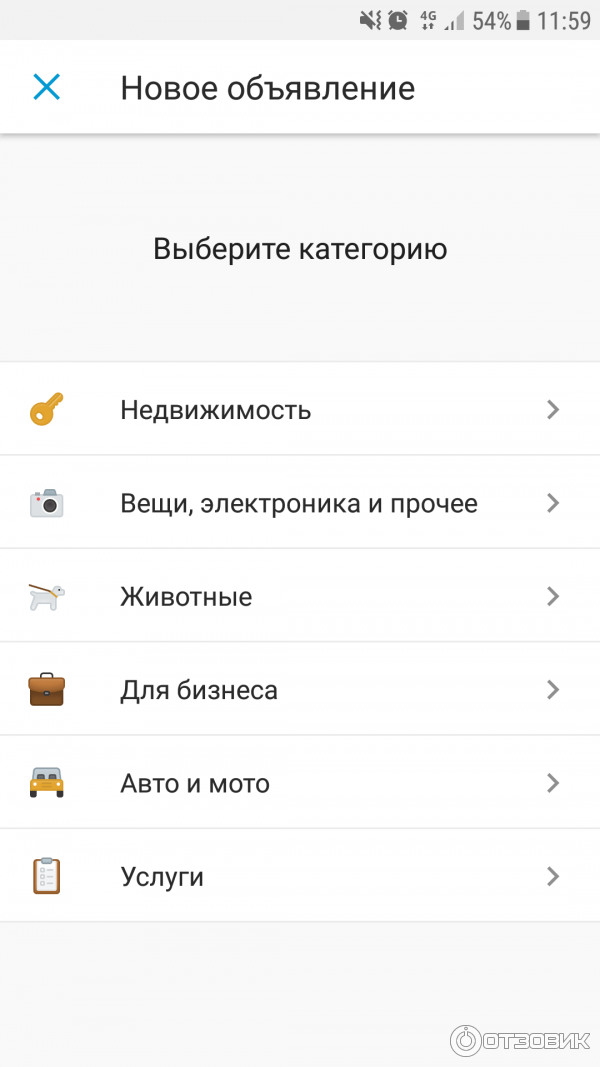Close the new listing screen
The width and height of the screenshot is (600, 1067).
(x=47, y=88)
